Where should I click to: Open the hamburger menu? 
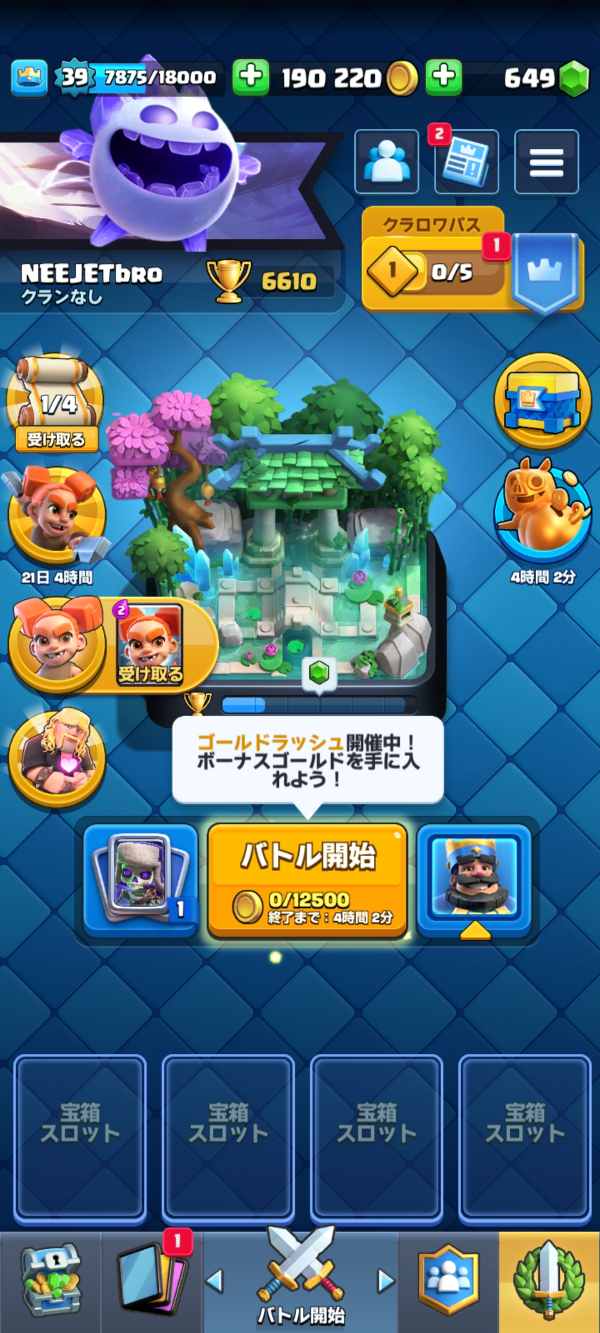click(546, 162)
